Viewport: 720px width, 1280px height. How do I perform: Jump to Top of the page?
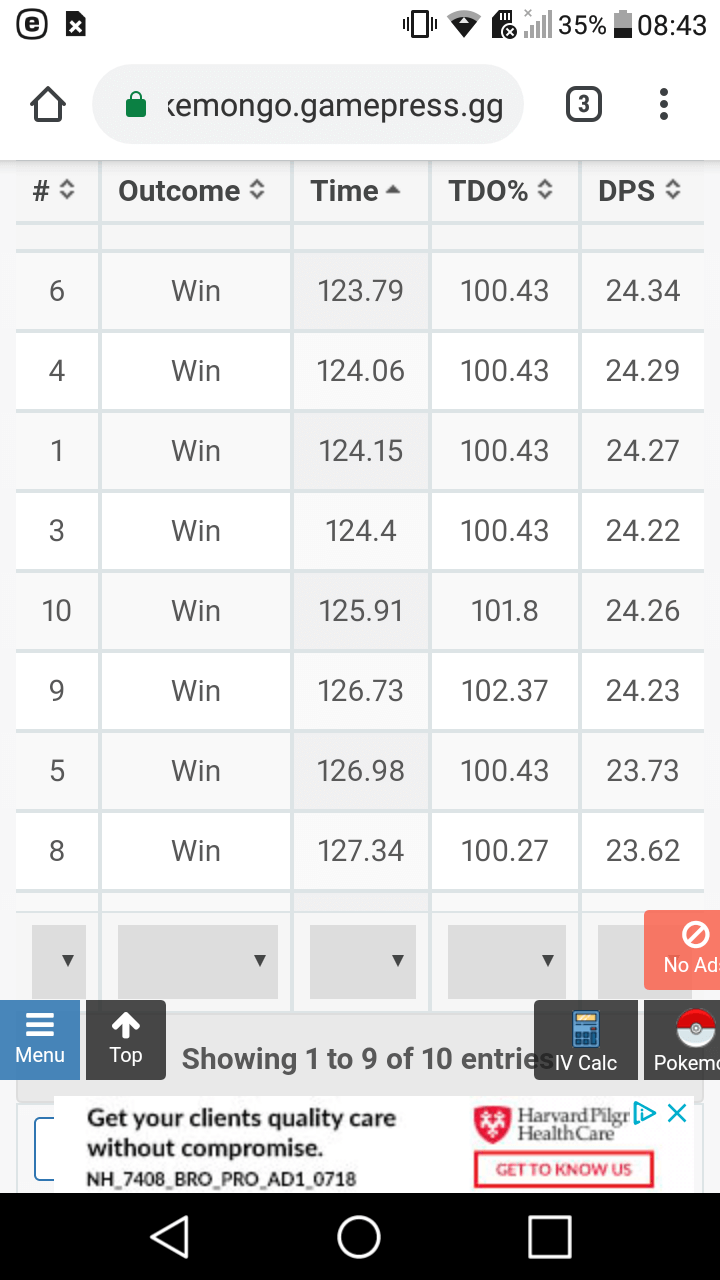pos(126,1039)
